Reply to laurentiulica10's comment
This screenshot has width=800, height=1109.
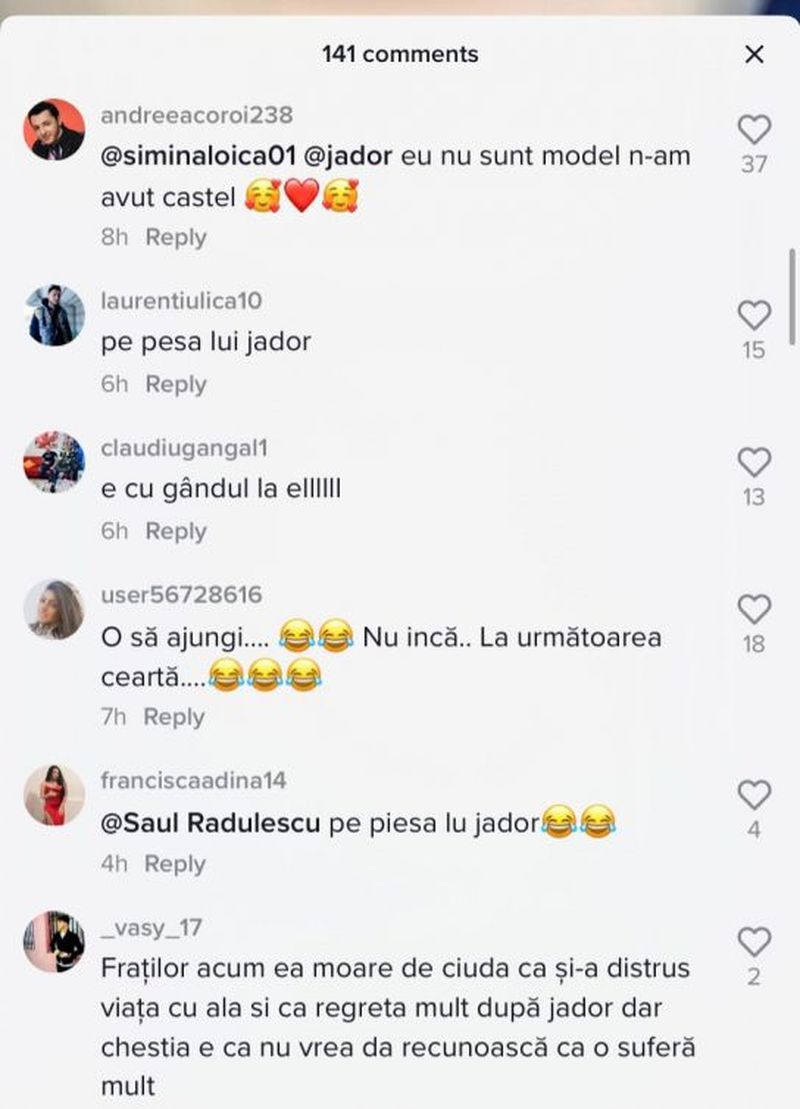pos(176,384)
